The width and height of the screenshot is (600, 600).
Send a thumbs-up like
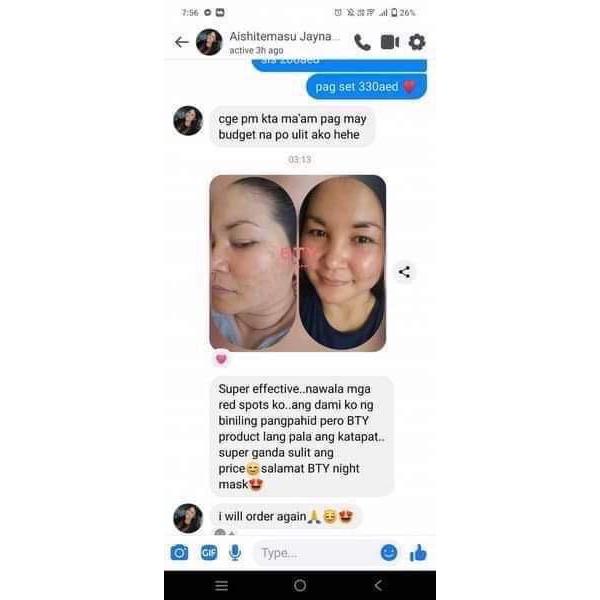pyautogui.click(x=418, y=553)
